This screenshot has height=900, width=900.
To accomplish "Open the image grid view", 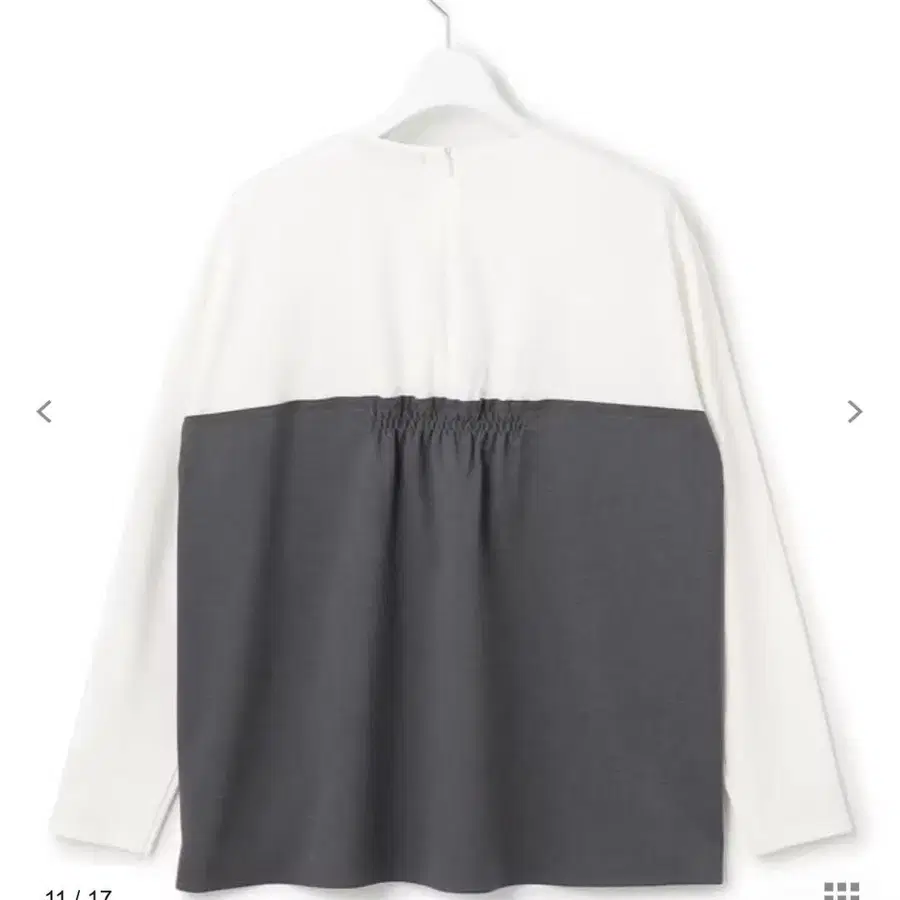I will (x=841, y=890).
